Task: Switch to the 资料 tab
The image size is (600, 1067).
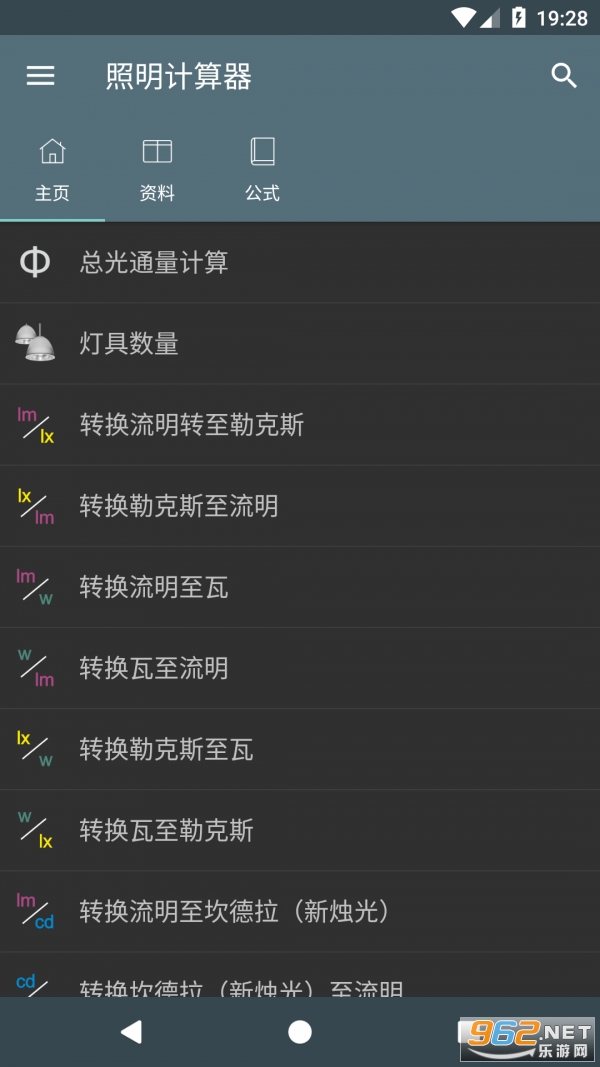Action: pos(157,170)
